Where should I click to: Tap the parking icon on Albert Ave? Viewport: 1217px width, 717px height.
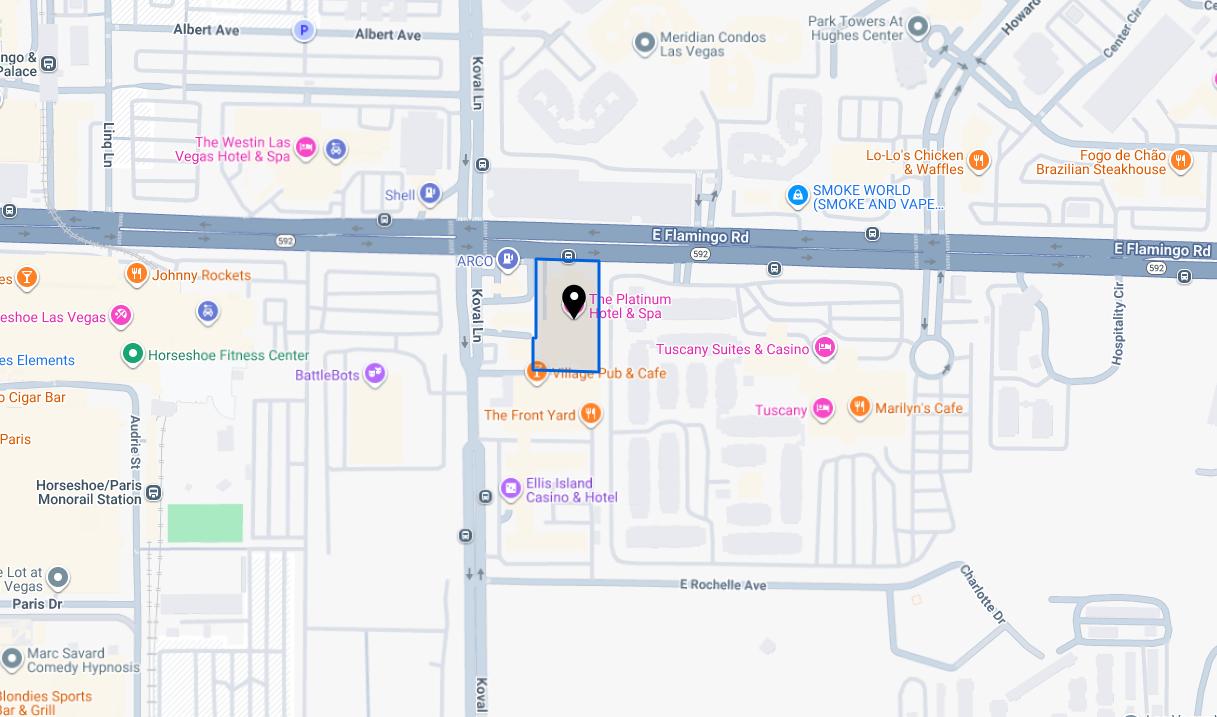pyautogui.click(x=304, y=31)
